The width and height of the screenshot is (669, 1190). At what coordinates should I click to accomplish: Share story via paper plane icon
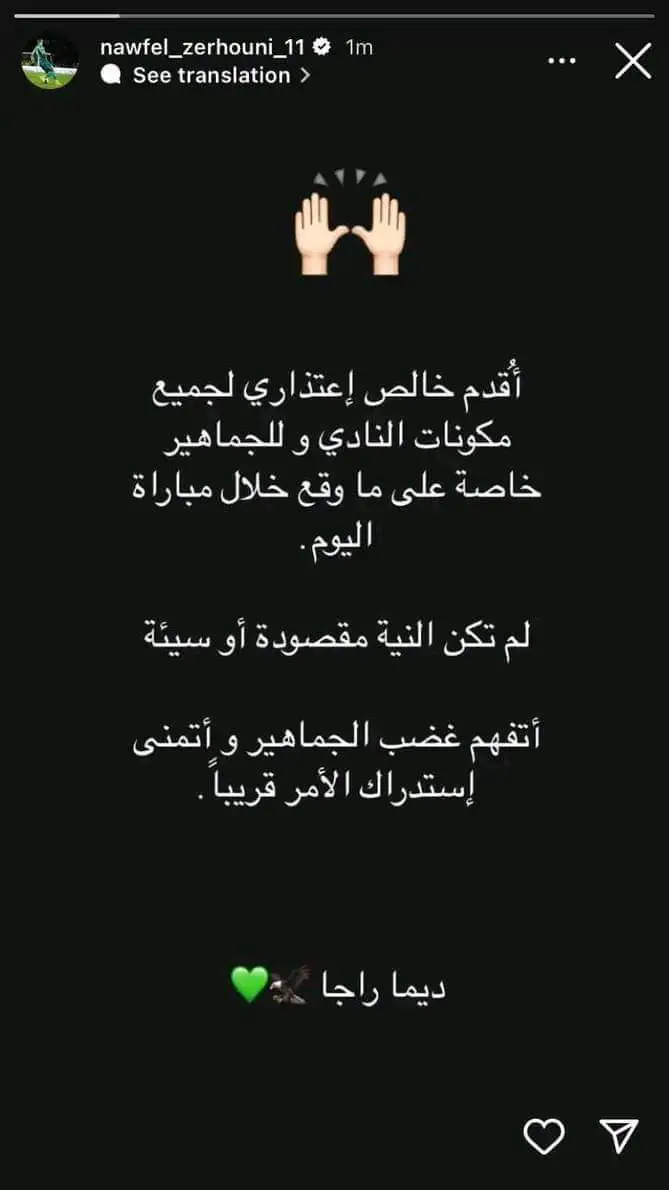[619, 1135]
